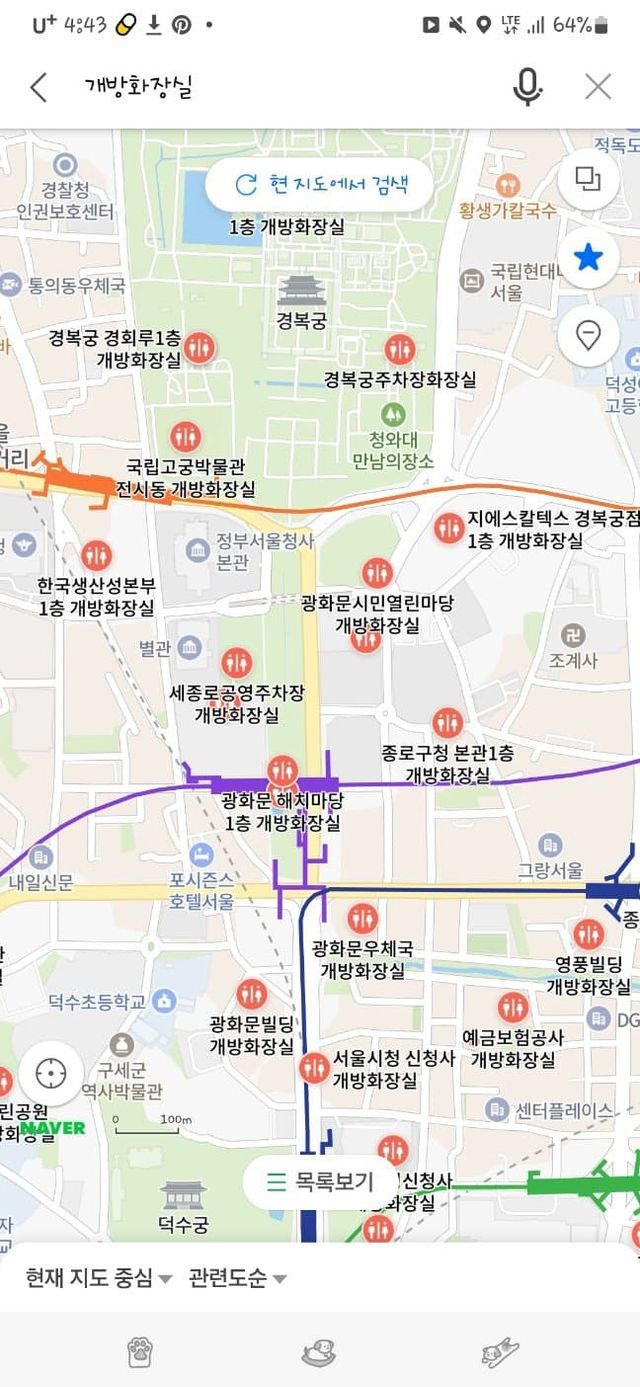Select the 서울시청 신청사 개방화장실 marker
Screen dimensions: 640x1387
point(314,1067)
